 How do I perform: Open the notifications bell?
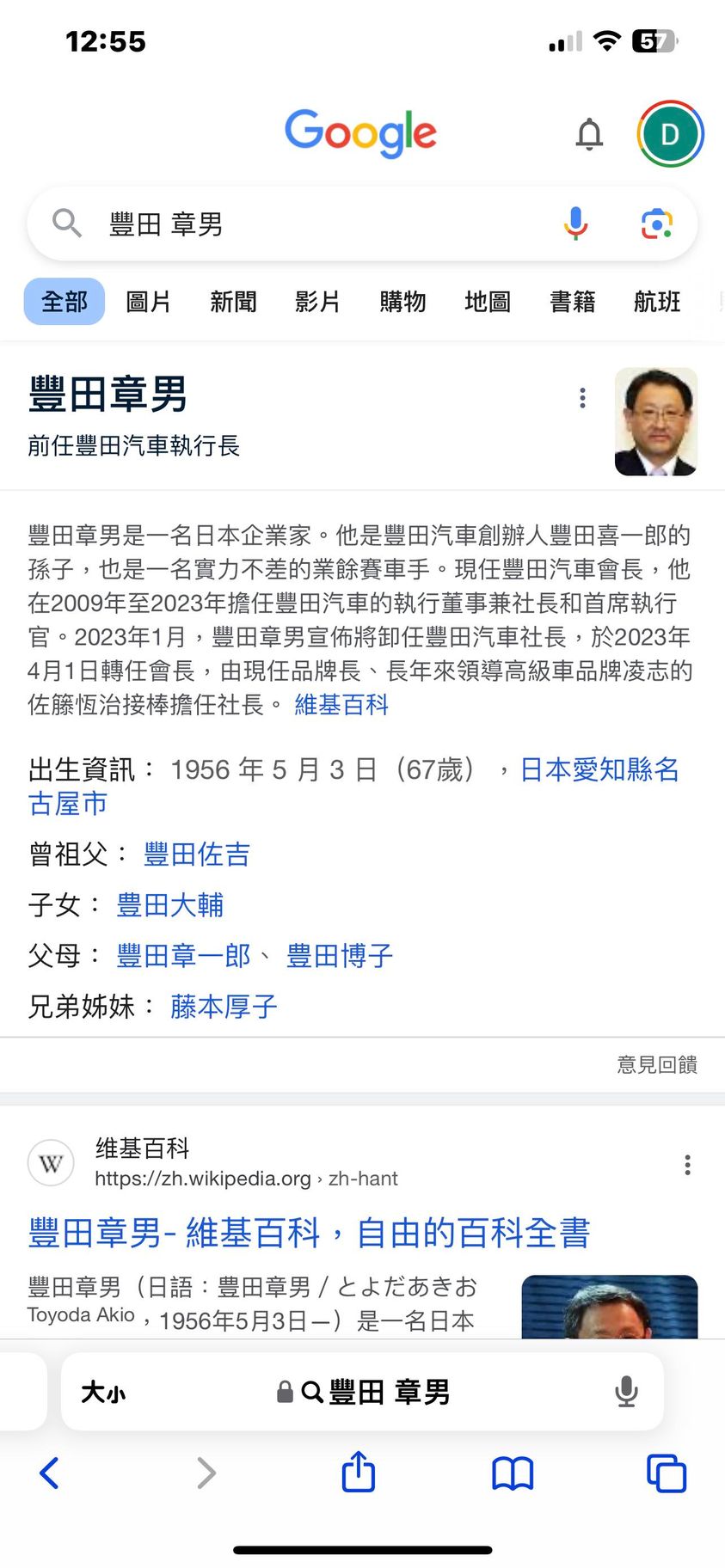pos(589,134)
